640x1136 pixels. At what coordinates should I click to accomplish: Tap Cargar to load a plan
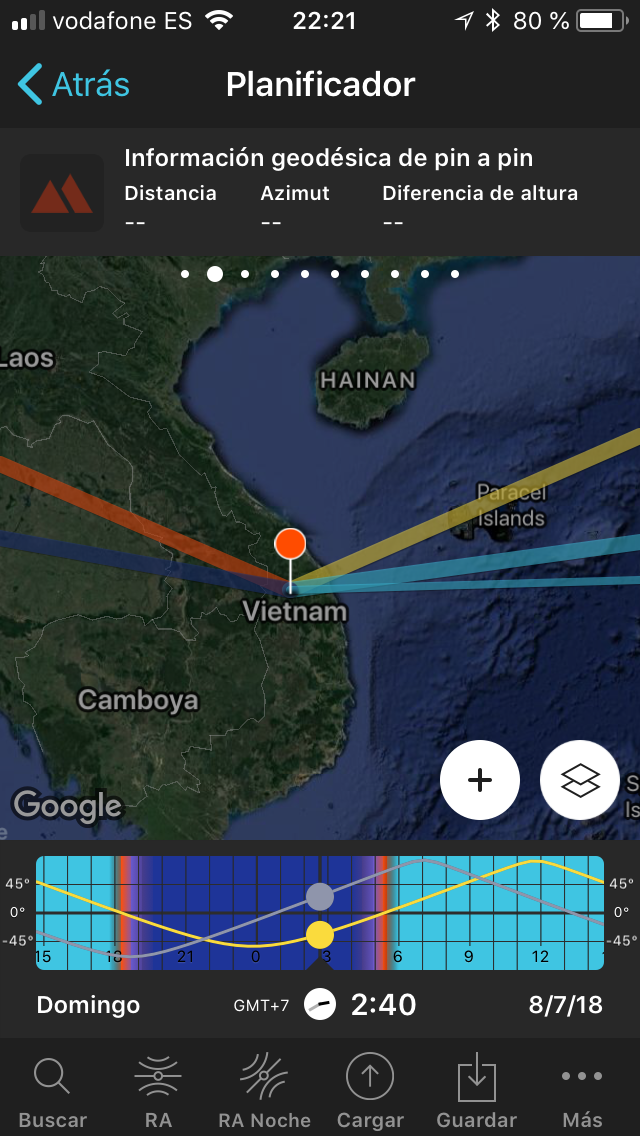(x=370, y=1092)
